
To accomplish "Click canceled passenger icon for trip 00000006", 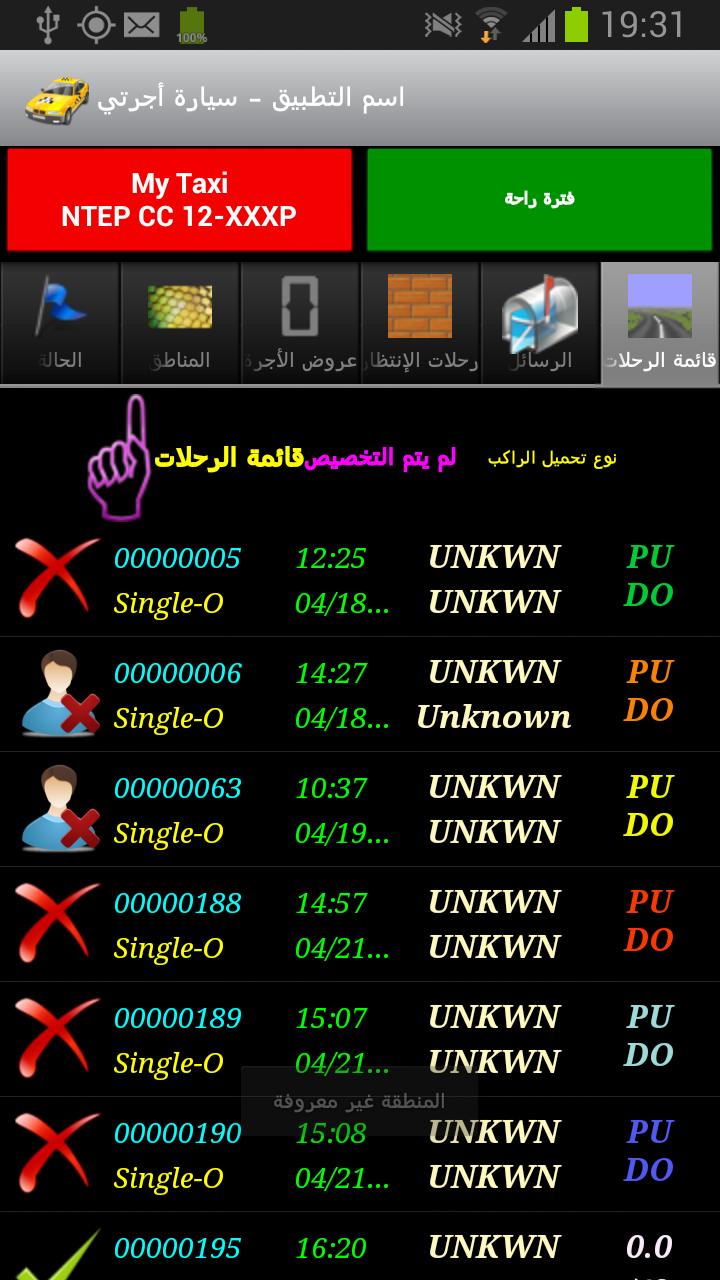I will pyautogui.click(x=58, y=693).
